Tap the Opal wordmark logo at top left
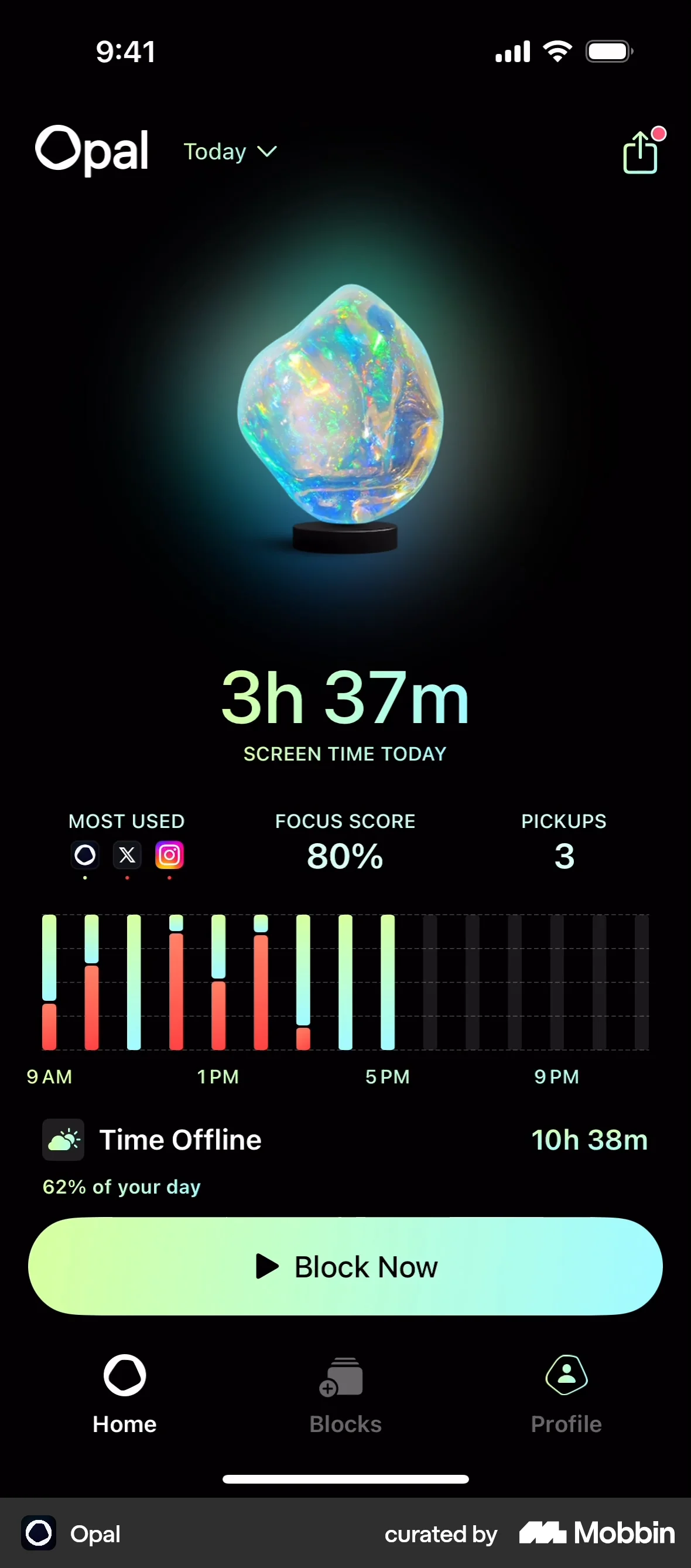The image size is (691, 1568). [x=91, y=151]
